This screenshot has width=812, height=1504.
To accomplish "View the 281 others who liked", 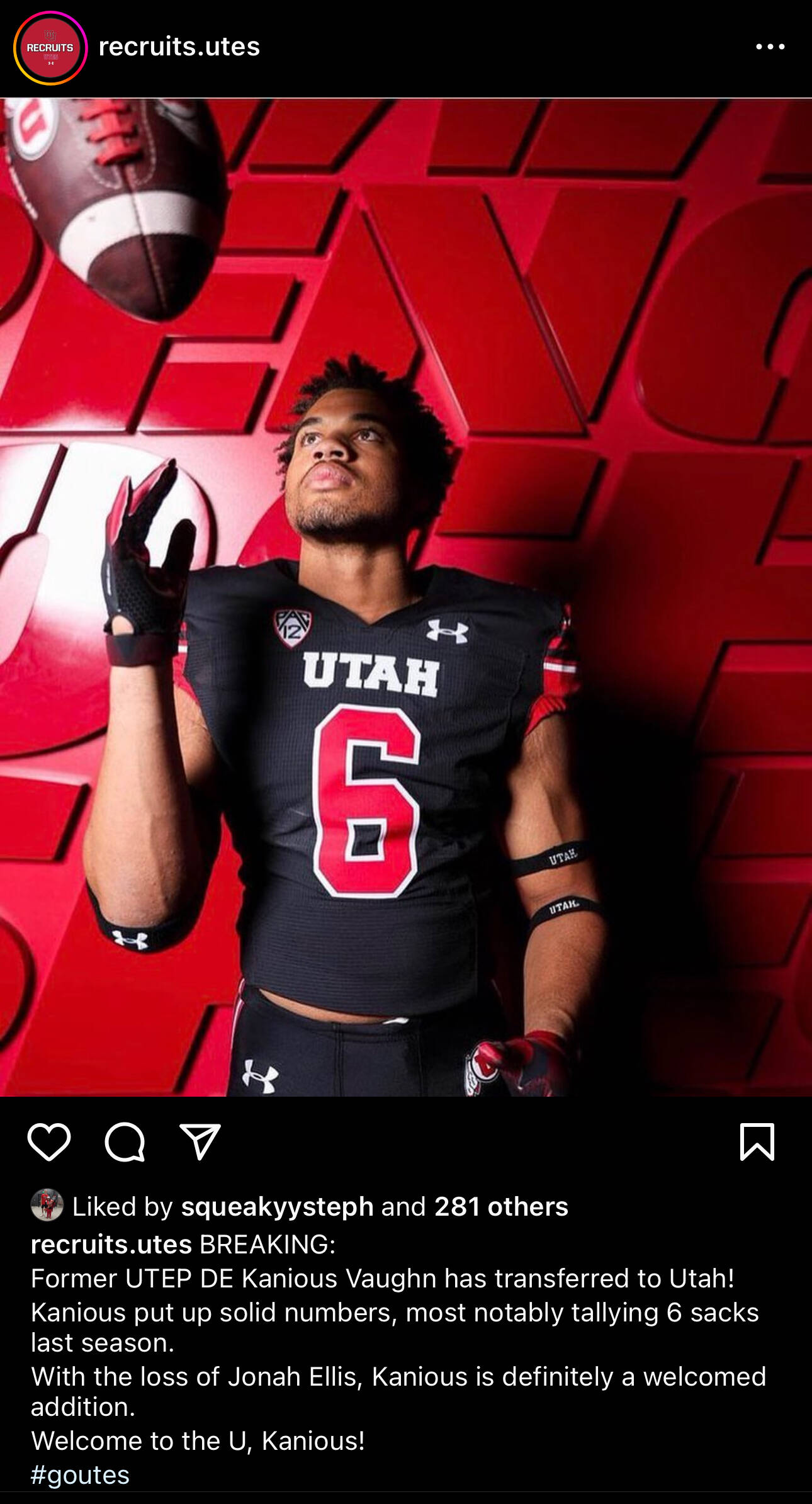I will (x=501, y=1206).
